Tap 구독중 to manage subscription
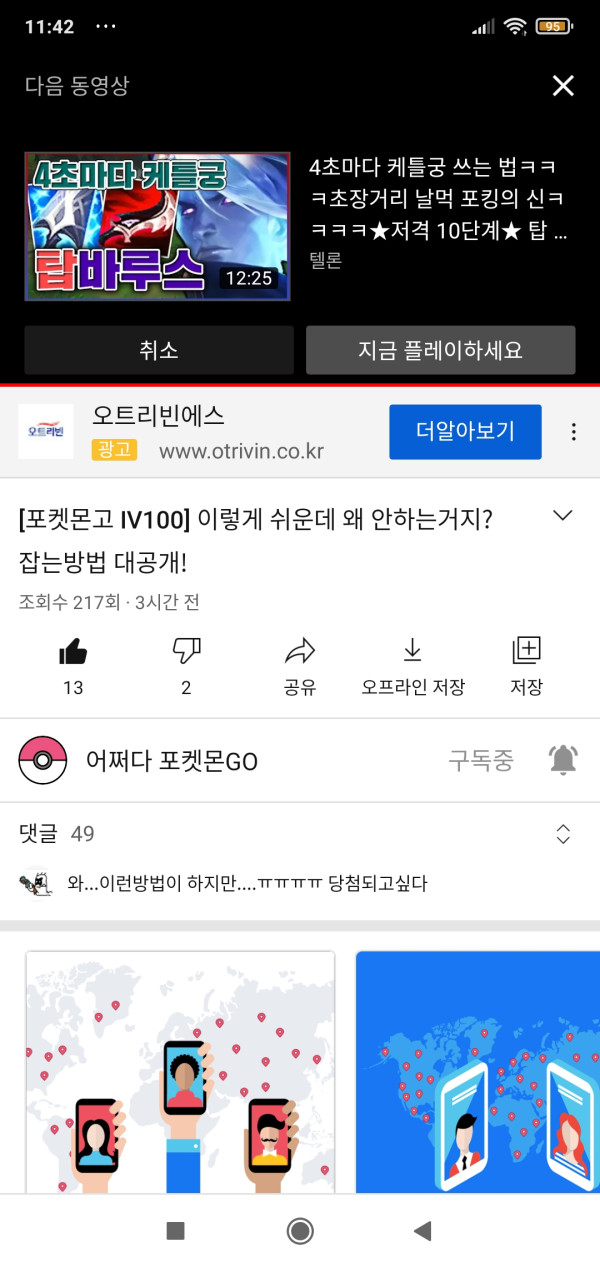The image size is (600, 1267). click(480, 761)
